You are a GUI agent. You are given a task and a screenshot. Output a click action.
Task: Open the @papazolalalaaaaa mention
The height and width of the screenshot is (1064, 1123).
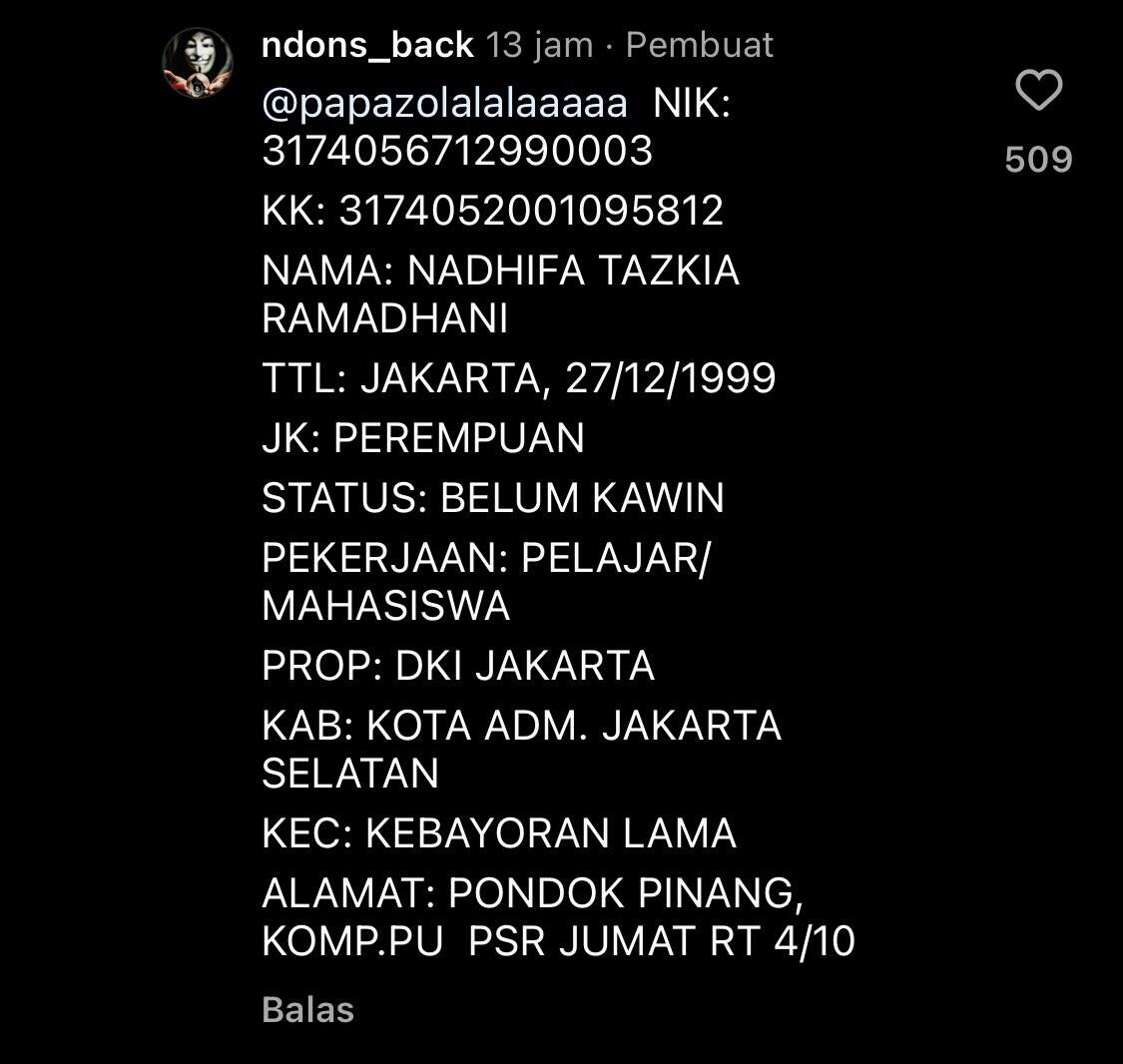pyautogui.click(x=445, y=103)
